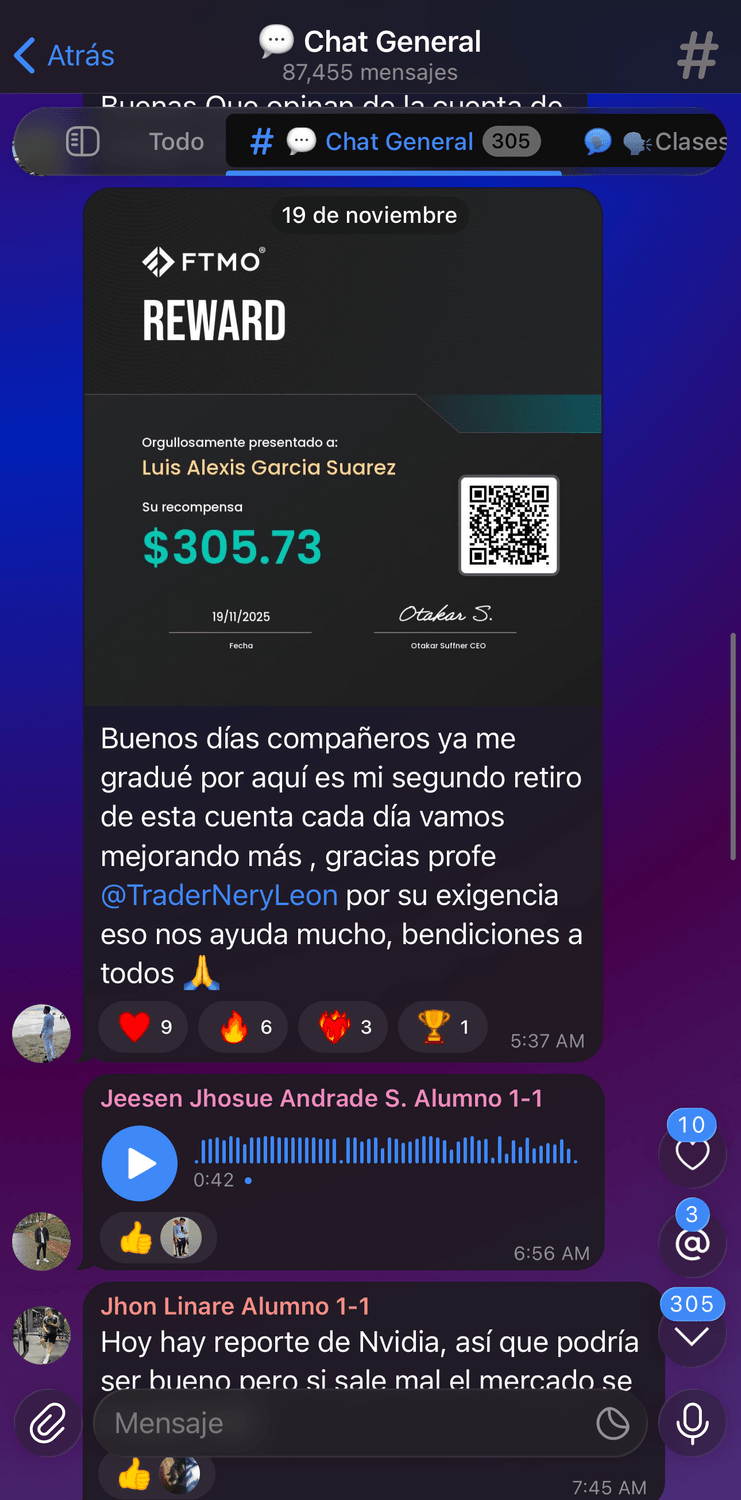React with the fire emoji chip

tap(244, 1027)
